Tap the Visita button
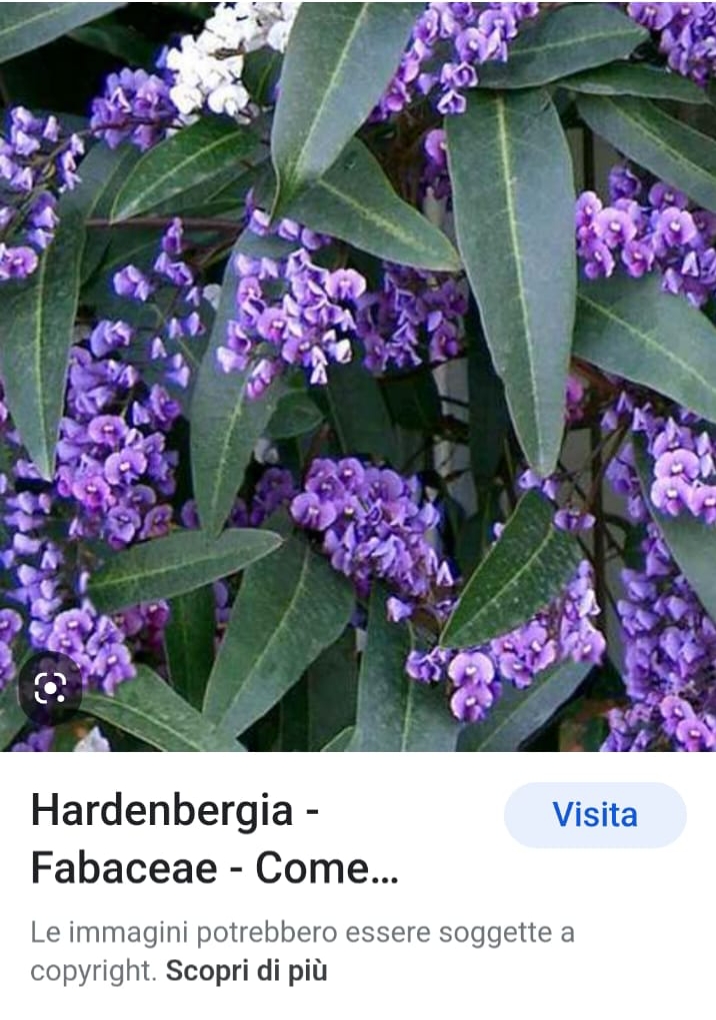This screenshot has width=716, height=1020. coord(595,815)
